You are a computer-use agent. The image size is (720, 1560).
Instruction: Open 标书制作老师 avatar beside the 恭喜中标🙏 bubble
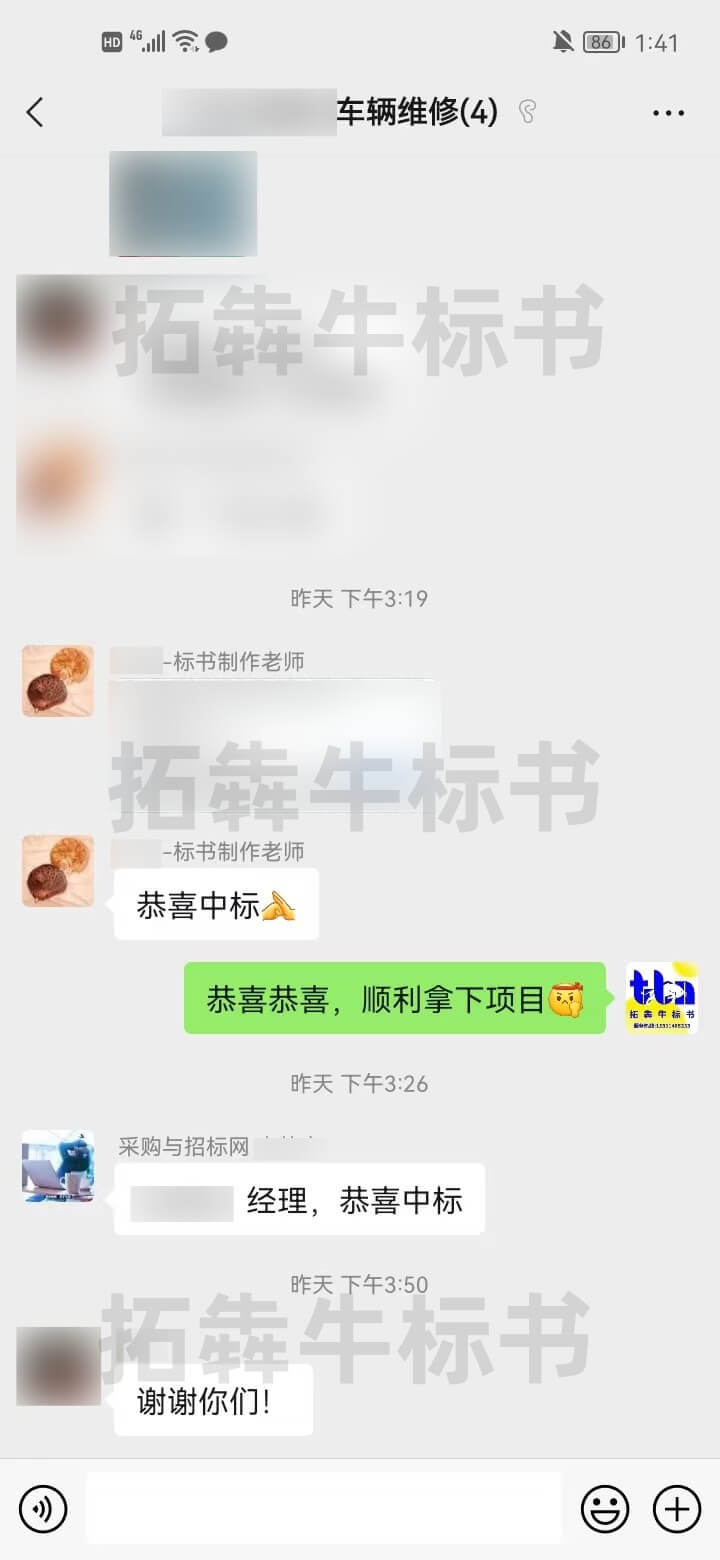58,871
